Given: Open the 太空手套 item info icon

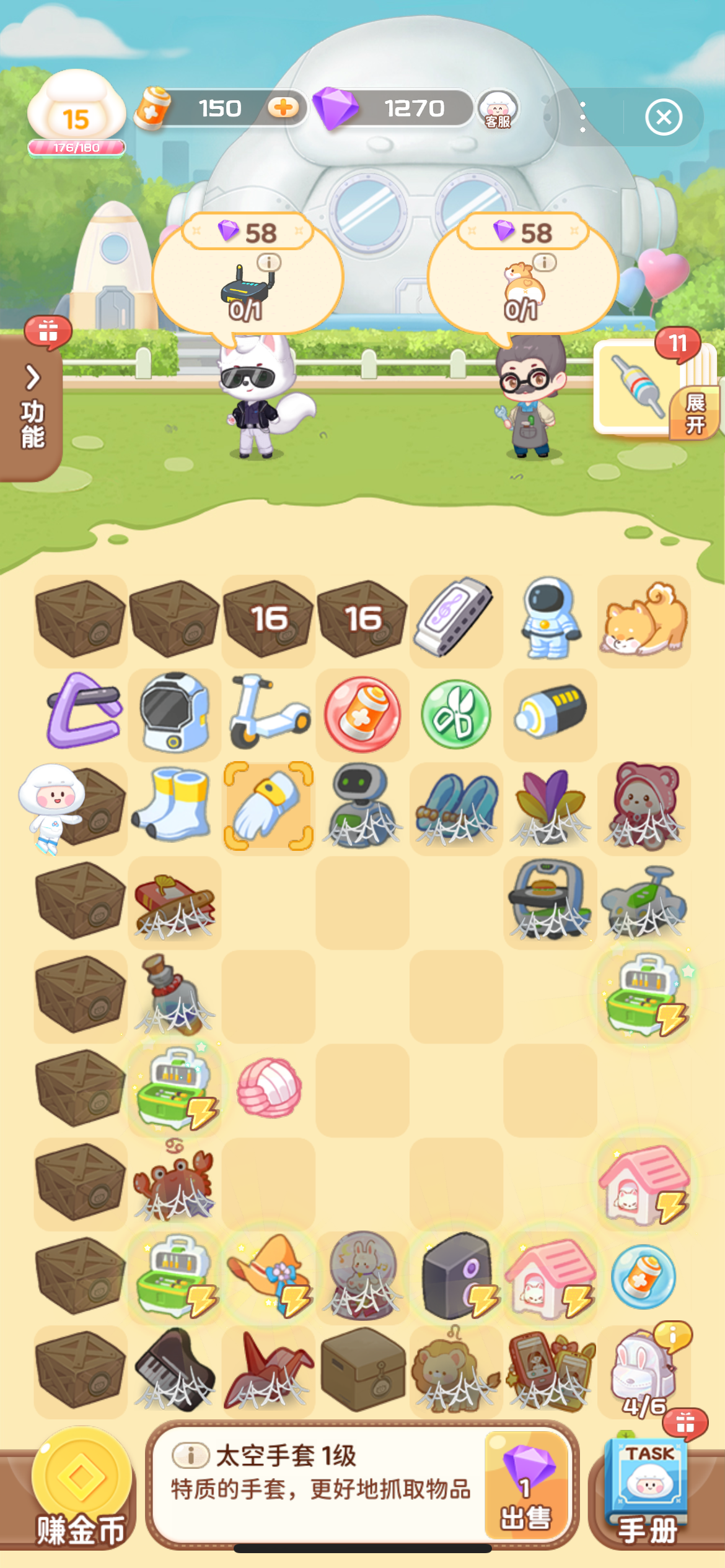Looking at the screenshot, I should point(191,1455).
